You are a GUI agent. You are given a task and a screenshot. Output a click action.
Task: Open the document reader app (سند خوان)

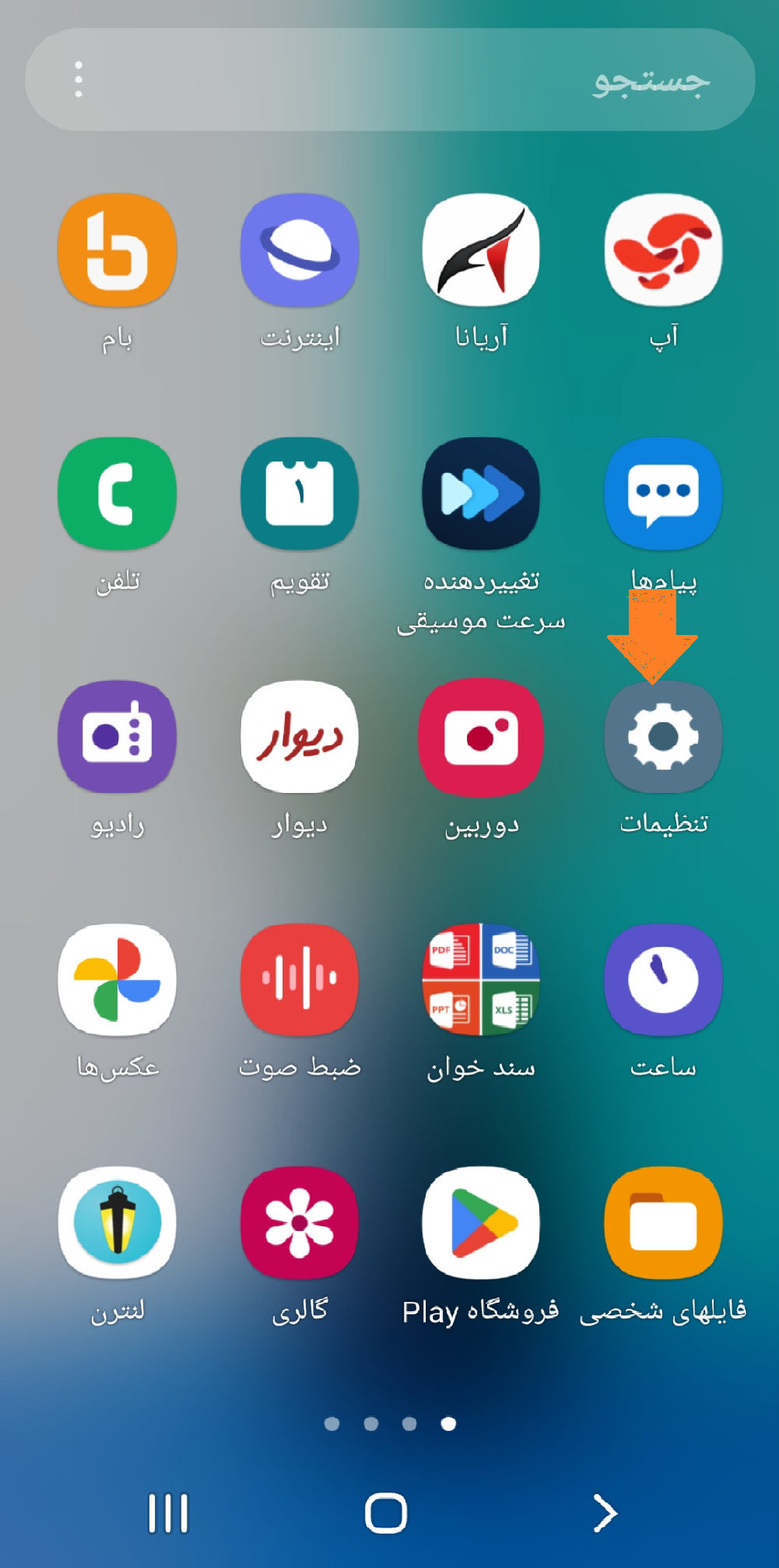[481, 980]
